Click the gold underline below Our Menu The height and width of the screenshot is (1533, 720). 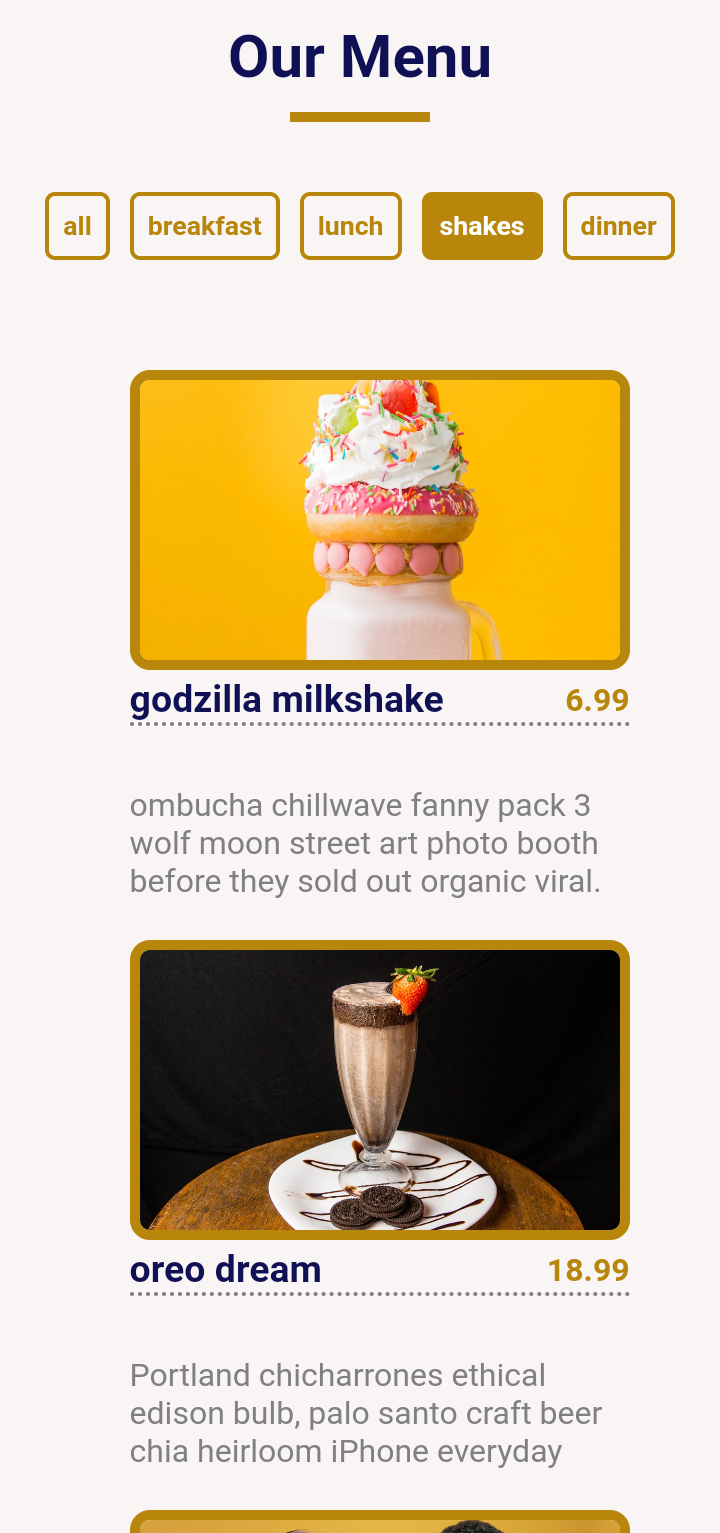[359, 118]
